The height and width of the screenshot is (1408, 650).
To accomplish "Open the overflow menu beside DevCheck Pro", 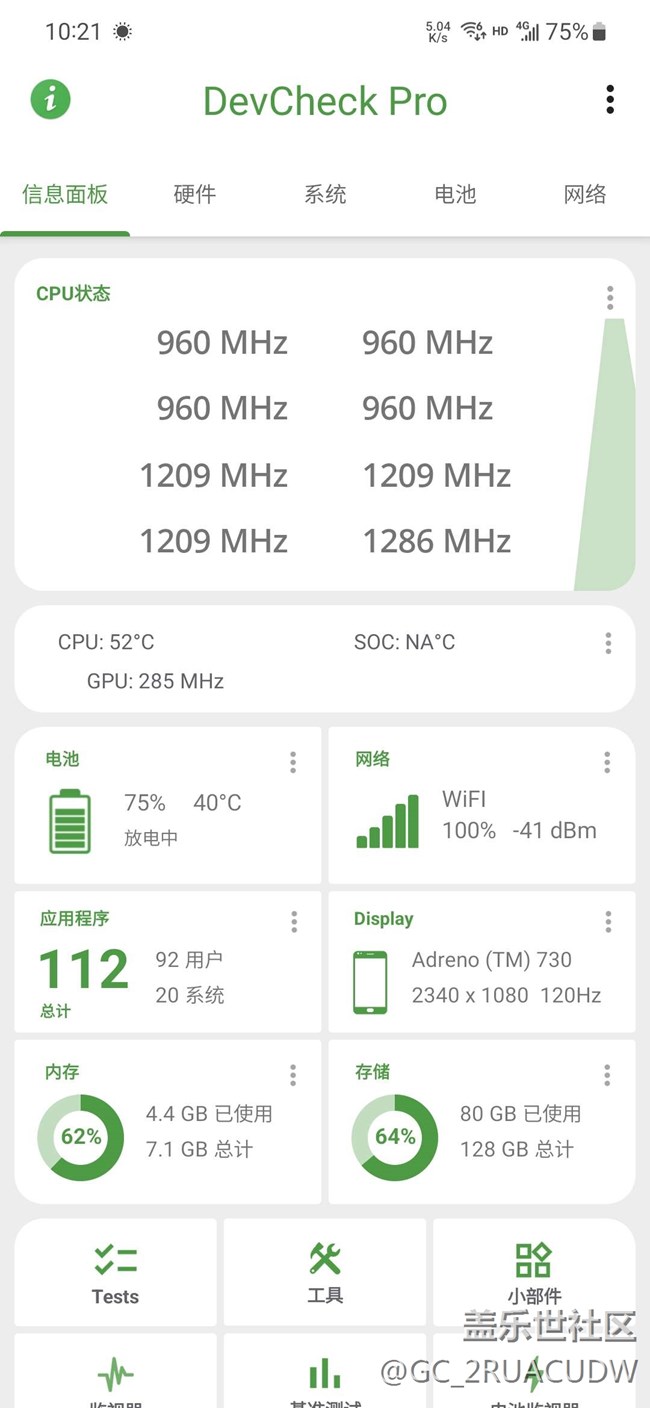I will point(610,99).
